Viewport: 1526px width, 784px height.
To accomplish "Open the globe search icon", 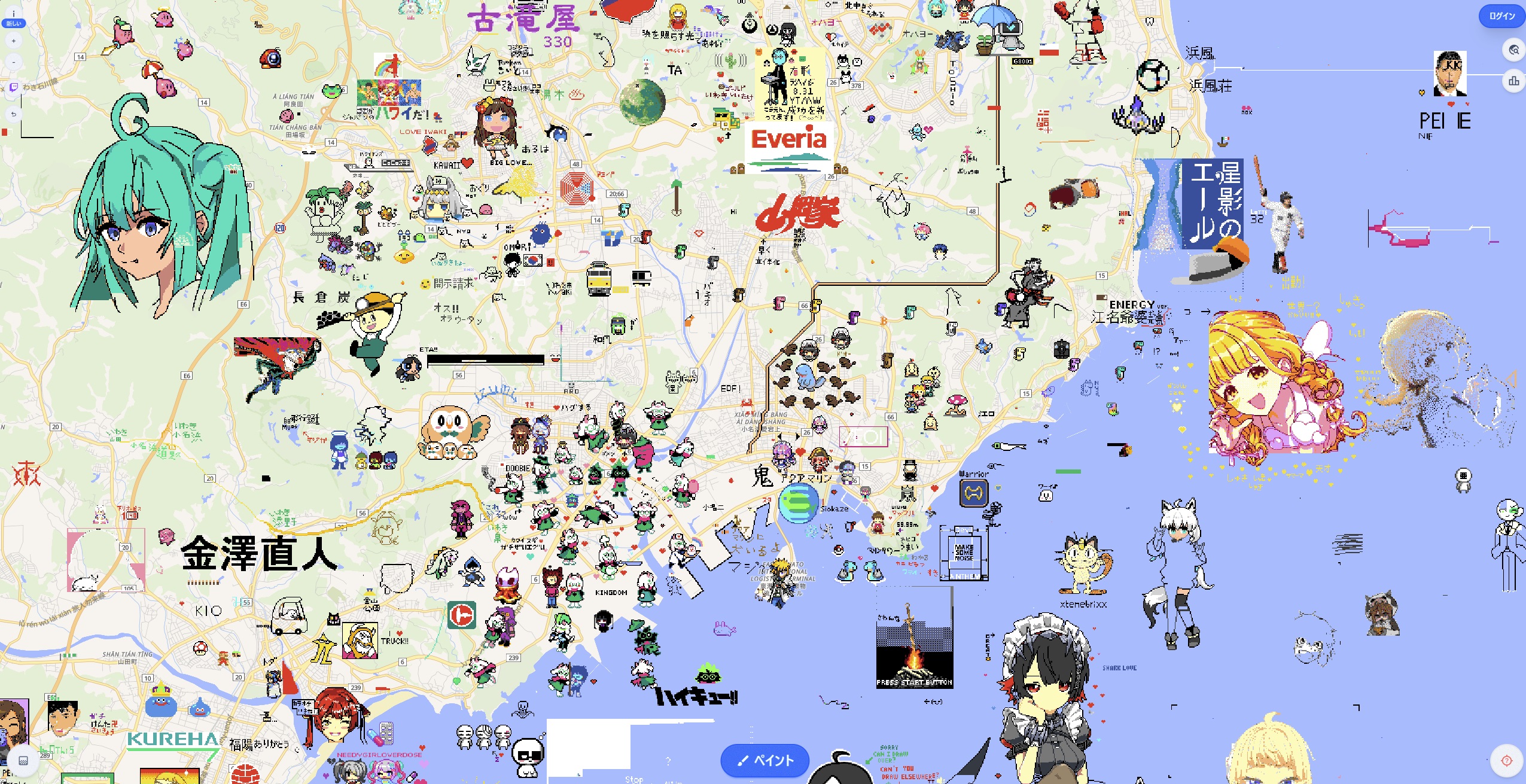I will [1513, 50].
